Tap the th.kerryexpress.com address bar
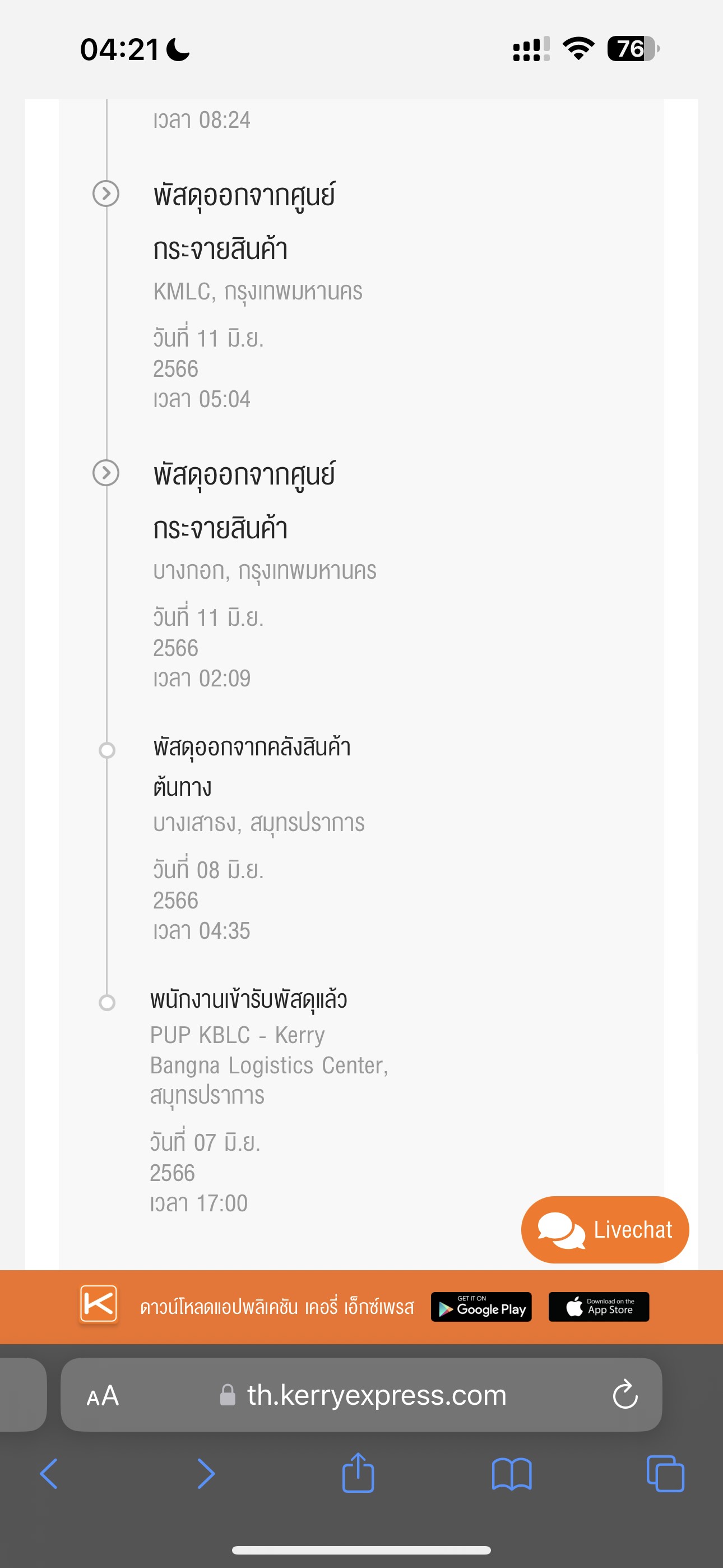Screen dimensions: 723x1568 (x=361, y=1394)
